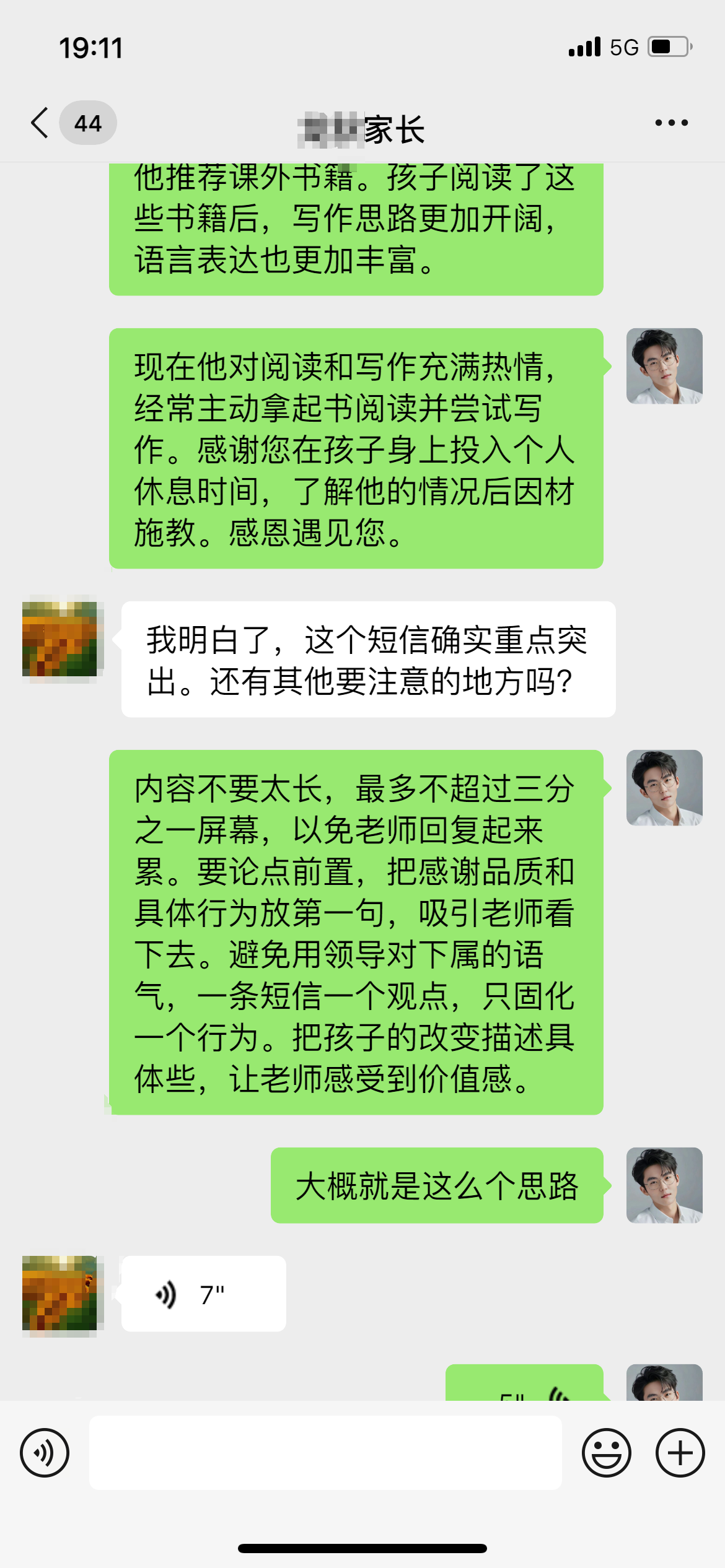
Task: Tap the message text field
Action: (x=325, y=1453)
